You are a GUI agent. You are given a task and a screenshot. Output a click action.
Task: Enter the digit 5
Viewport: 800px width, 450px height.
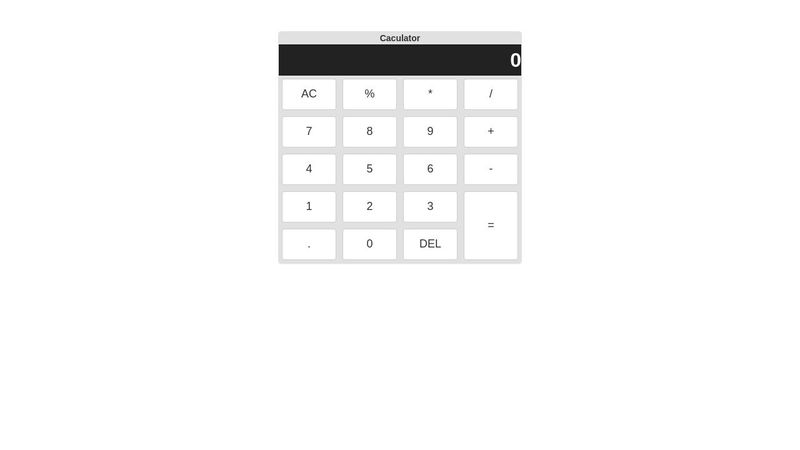370,169
